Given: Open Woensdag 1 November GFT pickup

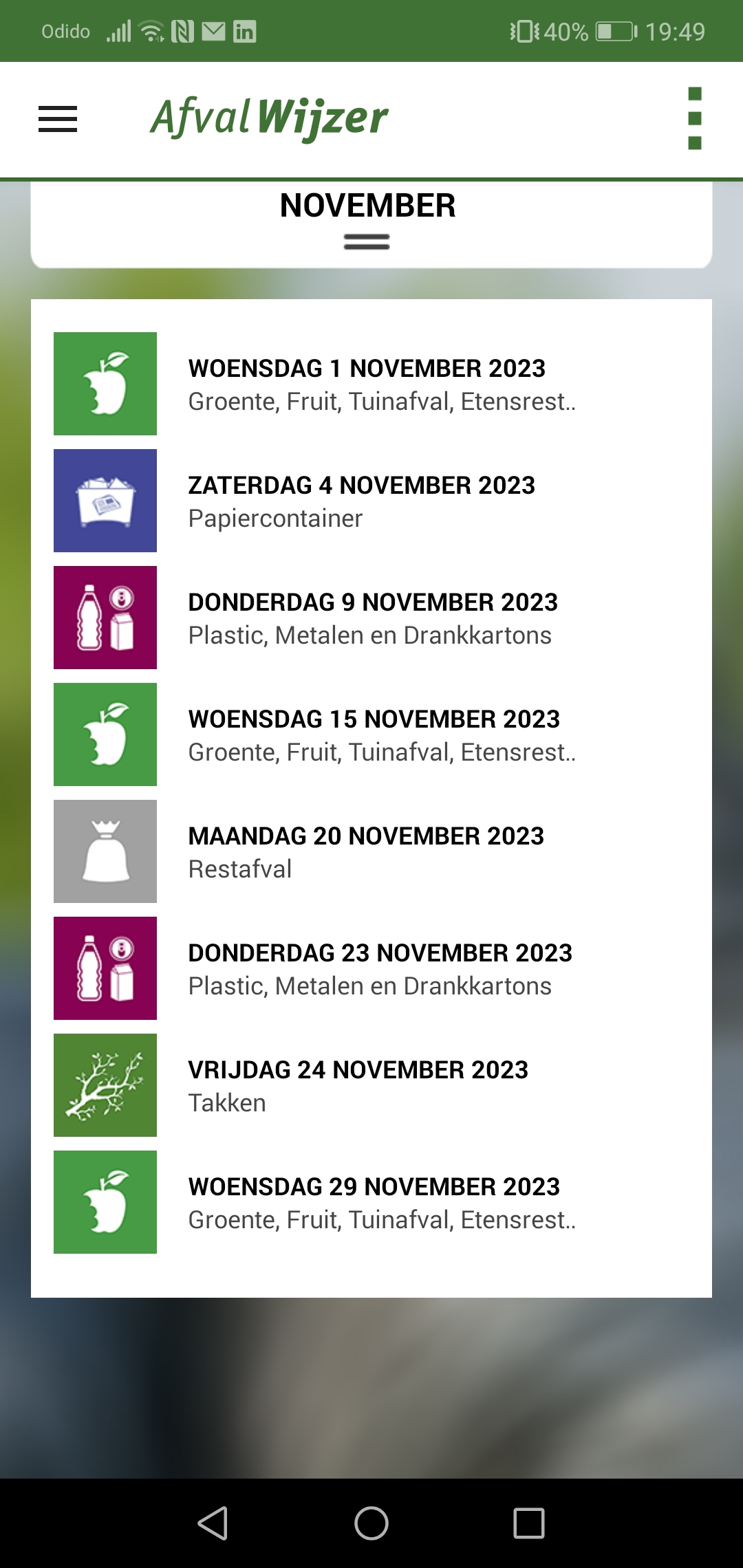Looking at the screenshot, I should pyautogui.click(x=371, y=384).
